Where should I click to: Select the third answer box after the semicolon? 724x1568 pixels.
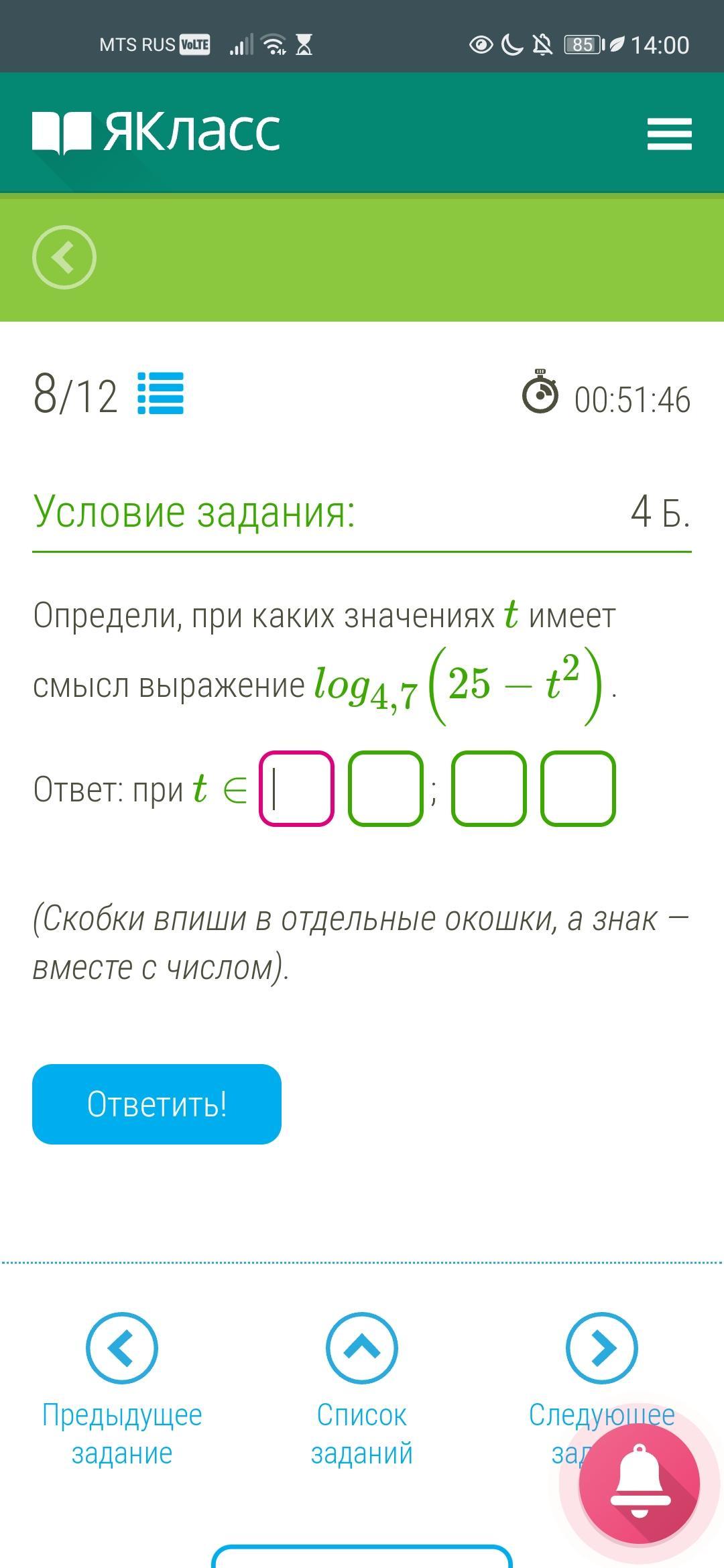[489, 789]
